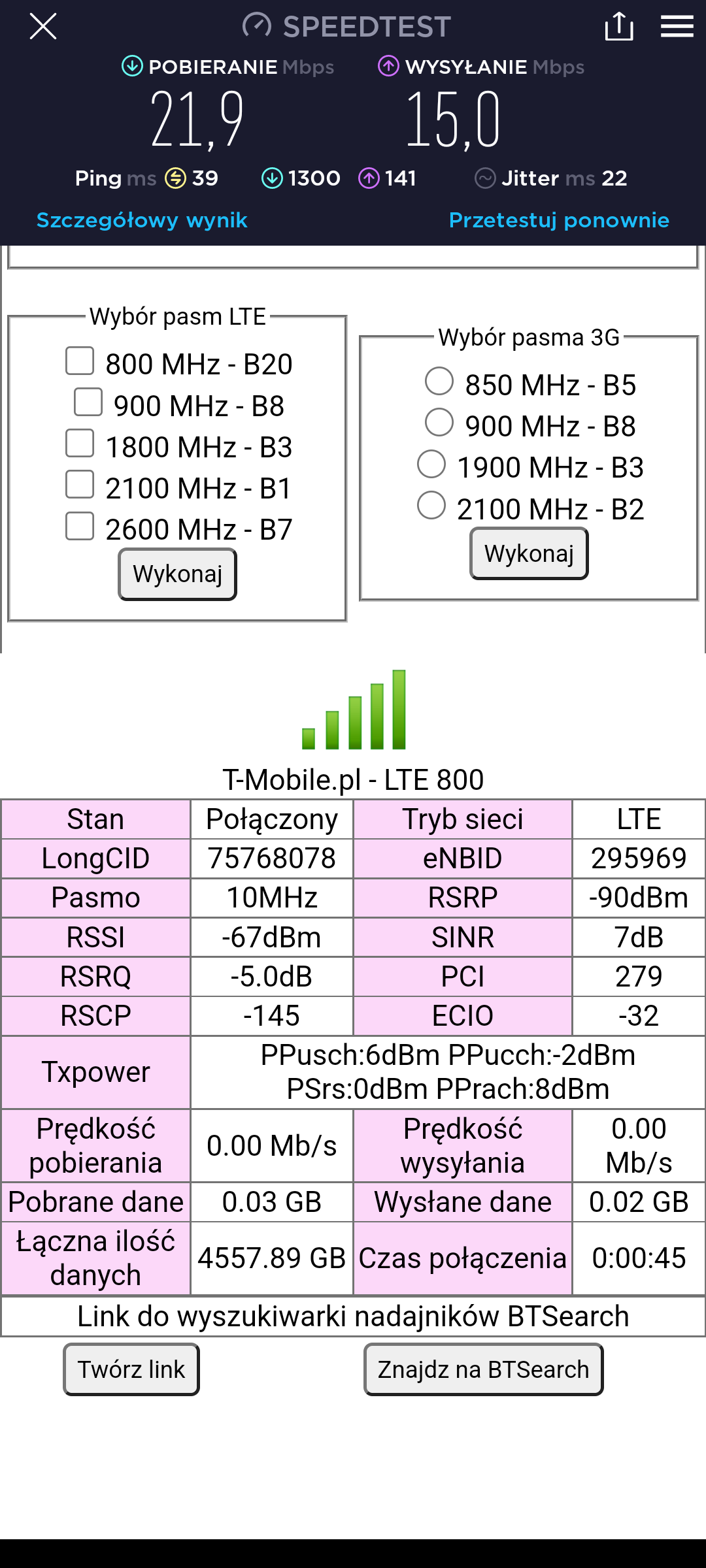
Task: Select 3G 900 MHz - B8 radio option
Action: [x=439, y=423]
